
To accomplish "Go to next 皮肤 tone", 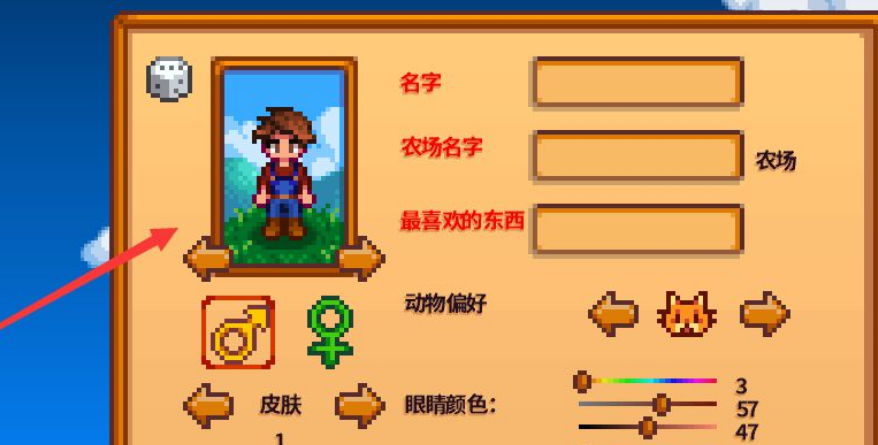I will tap(360, 406).
